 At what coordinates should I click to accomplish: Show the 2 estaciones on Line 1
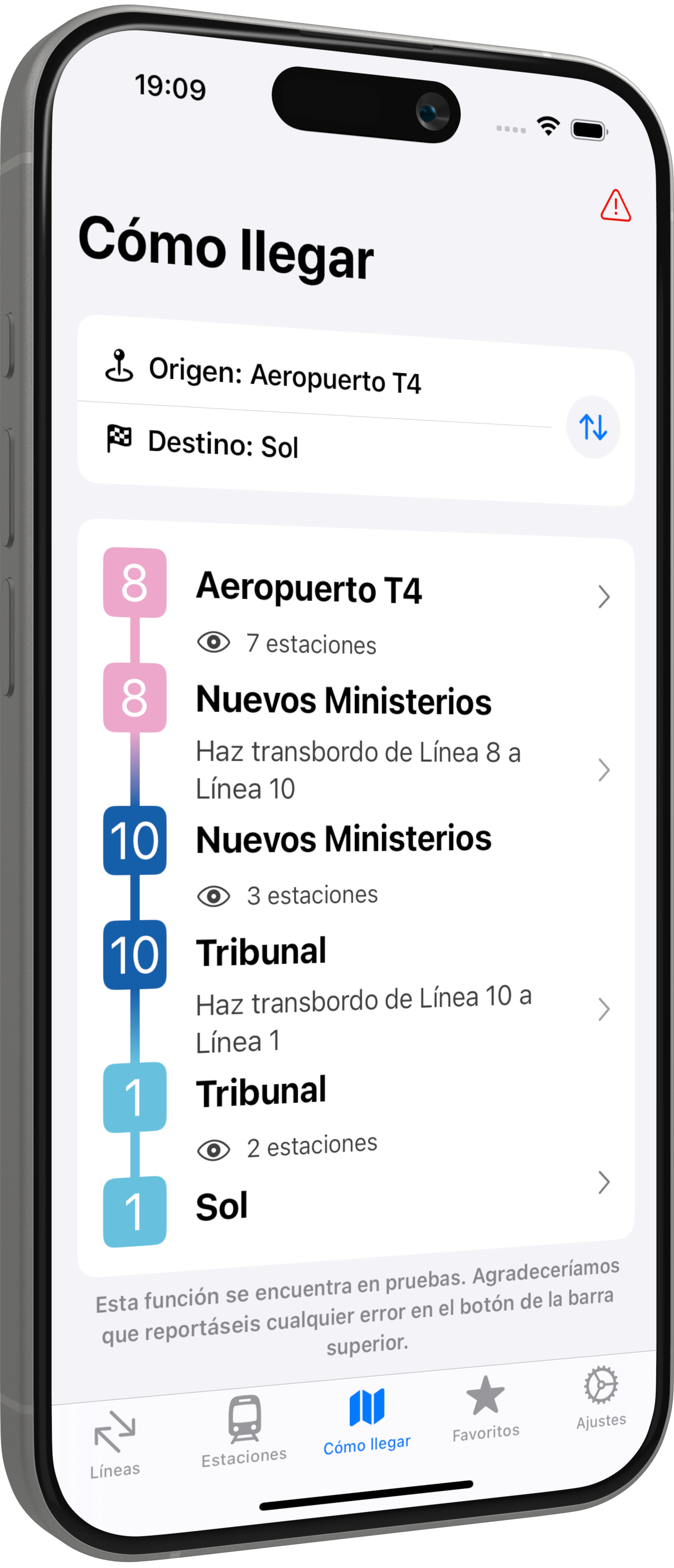click(287, 1148)
